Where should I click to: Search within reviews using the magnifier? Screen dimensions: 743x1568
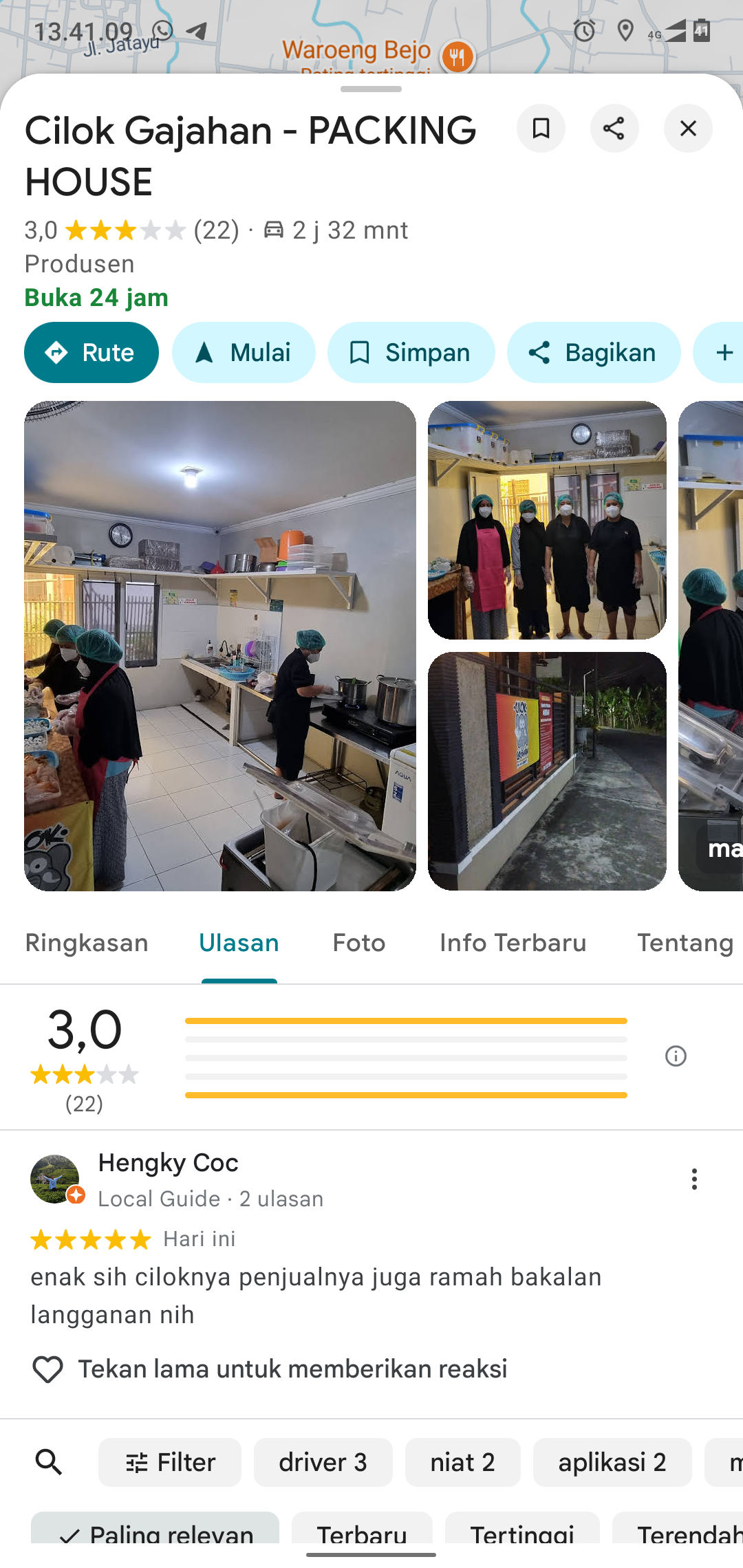point(48,1462)
